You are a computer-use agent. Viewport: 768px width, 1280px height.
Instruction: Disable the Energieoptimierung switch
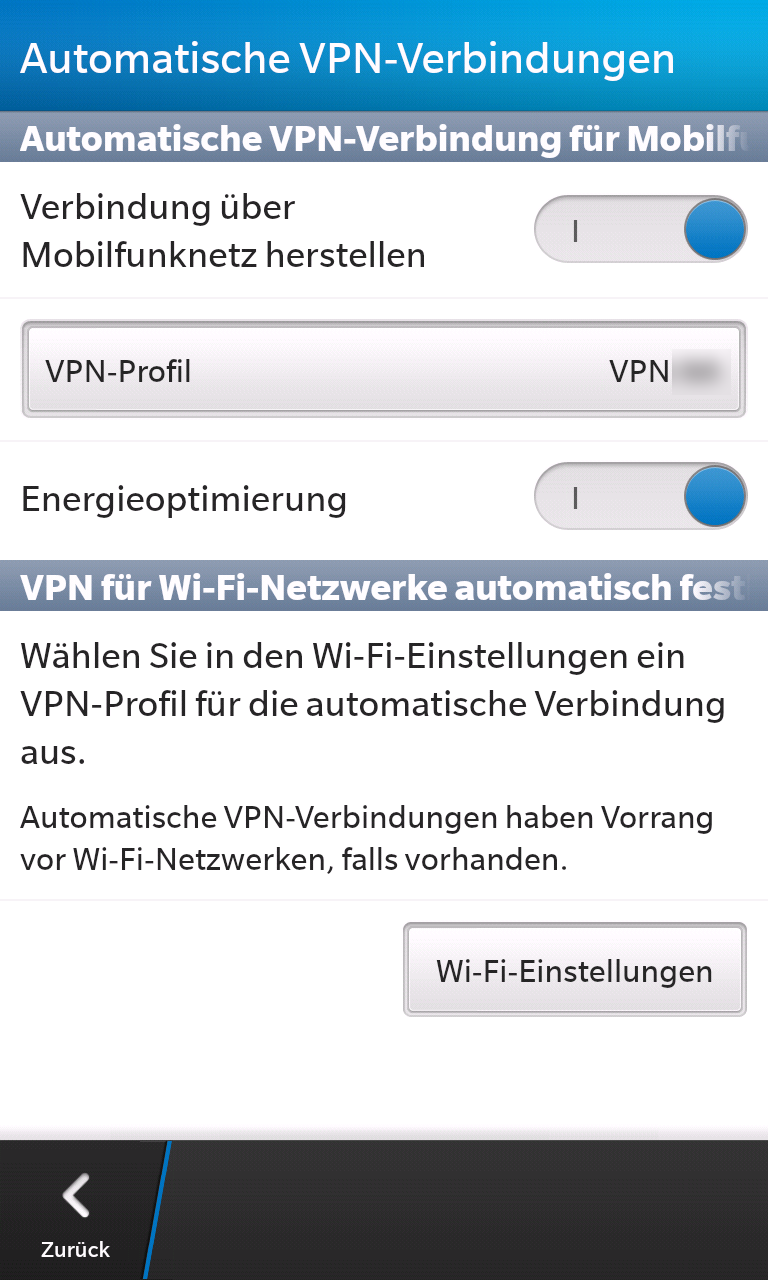click(x=641, y=497)
